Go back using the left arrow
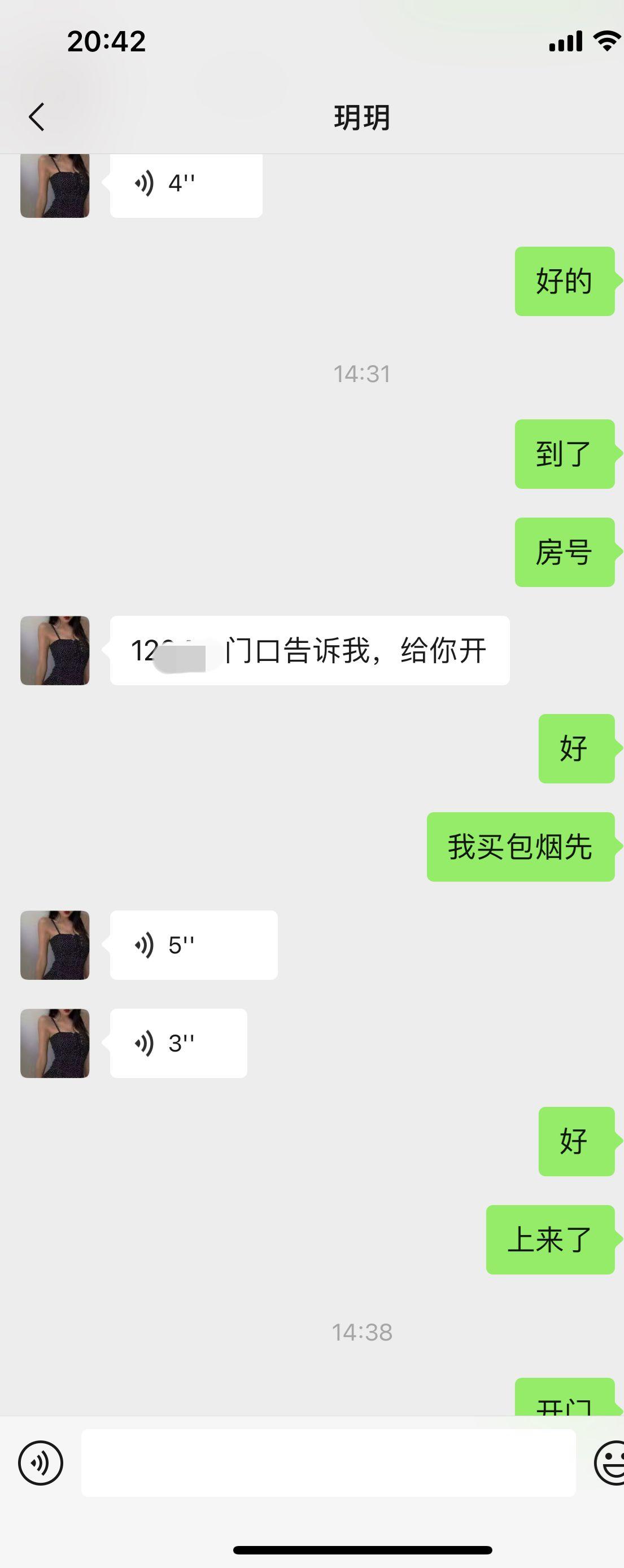Image resolution: width=624 pixels, height=1568 pixels. point(36,116)
